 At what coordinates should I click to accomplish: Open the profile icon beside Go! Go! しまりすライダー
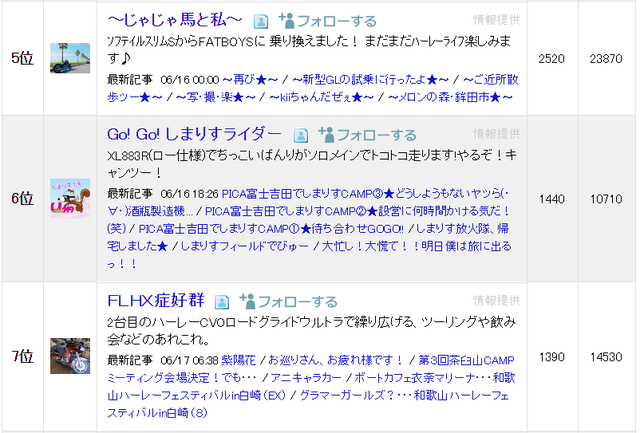(302, 135)
